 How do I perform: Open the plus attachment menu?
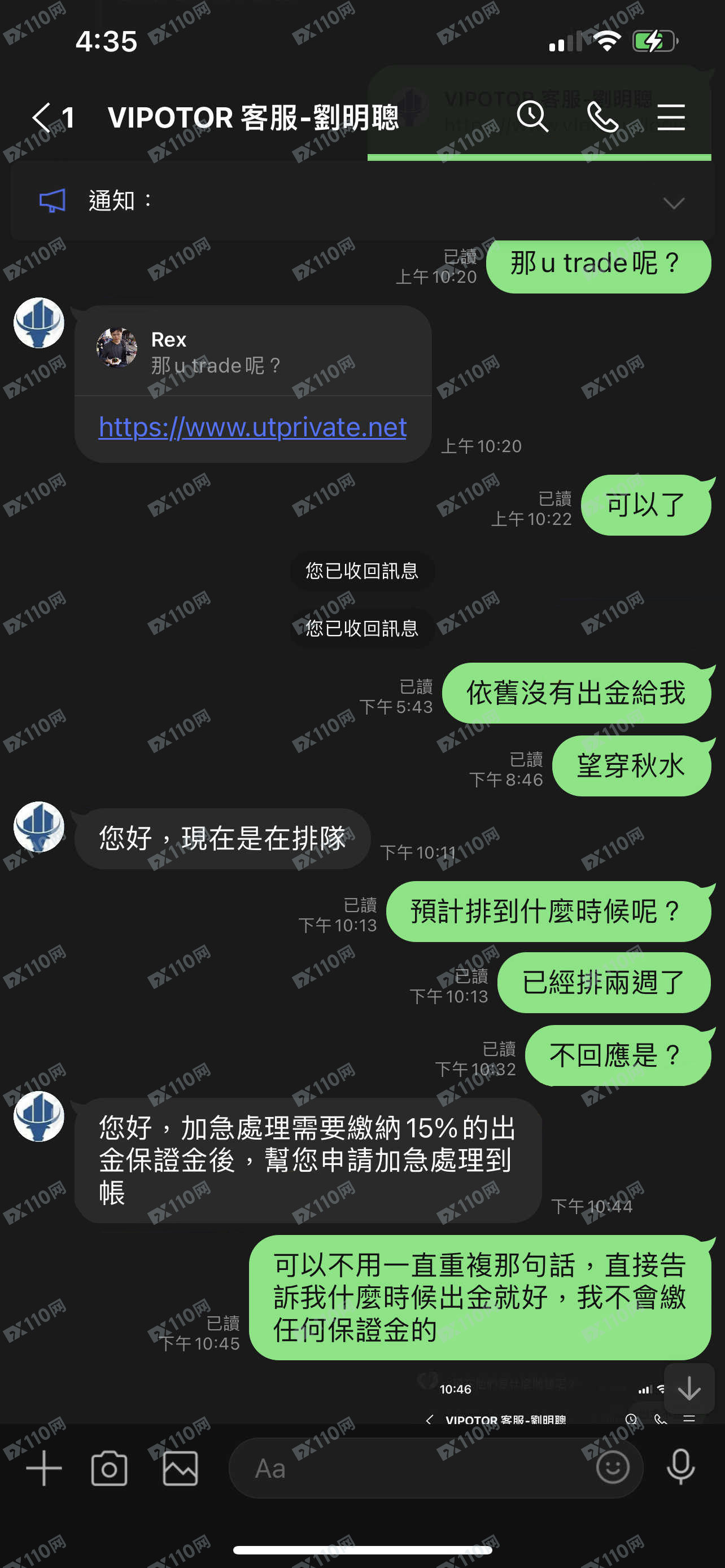click(44, 1468)
